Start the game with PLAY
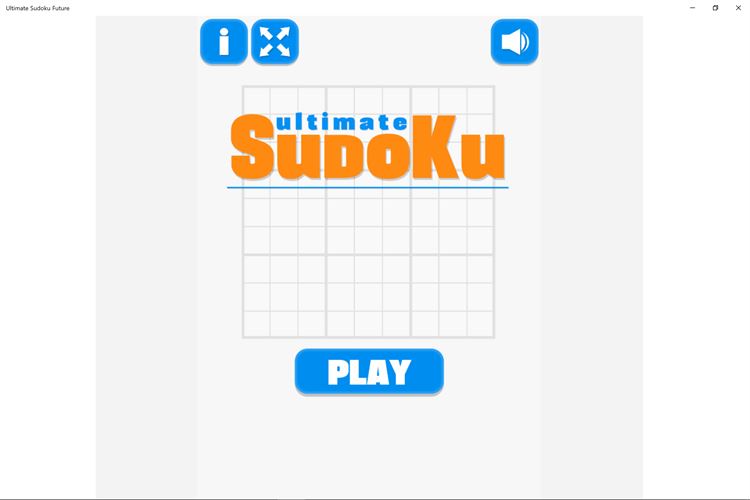750x500 pixels. point(369,372)
